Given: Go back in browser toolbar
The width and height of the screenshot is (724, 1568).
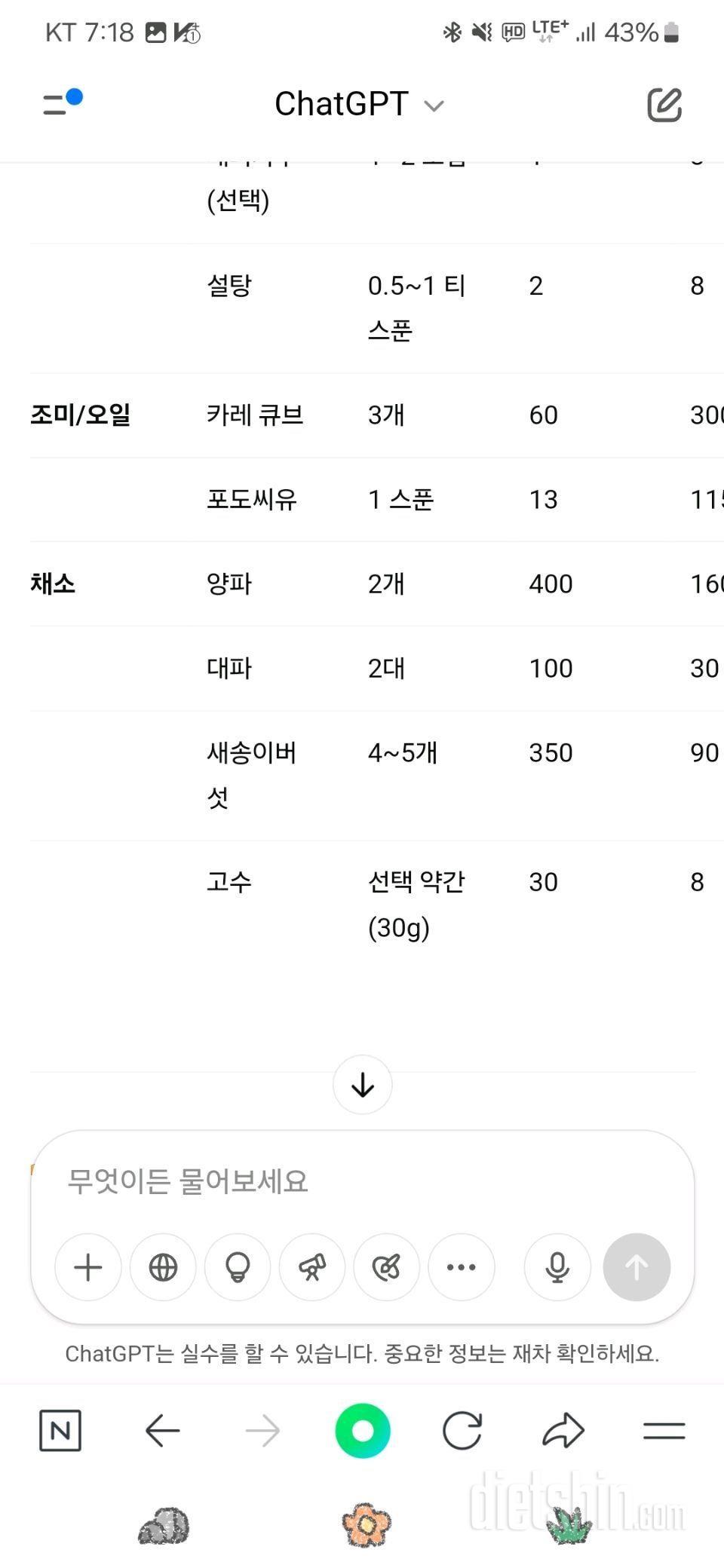Looking at the screenshot, I should [162, 1430].
